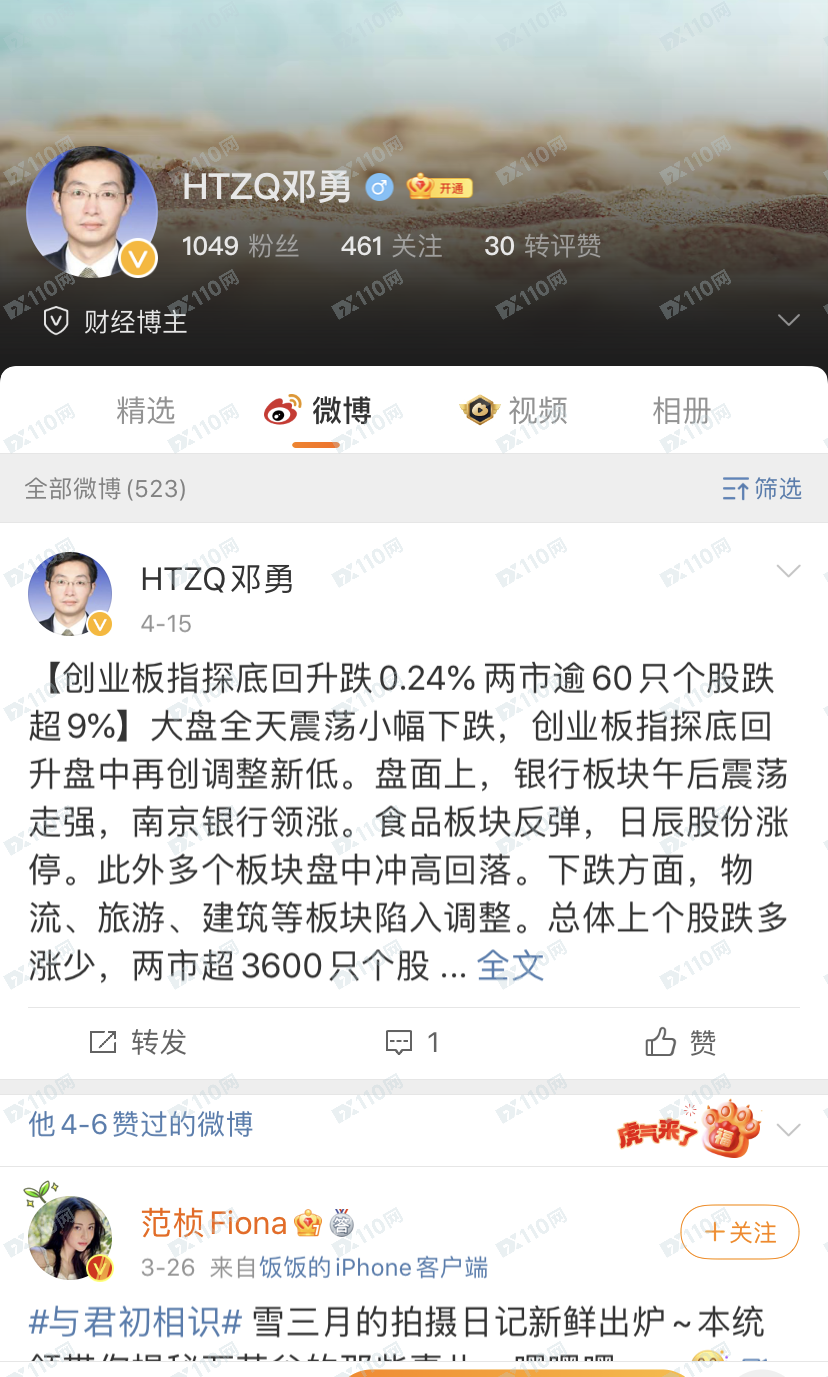Open the 相册 album tab
The height and width of the screenshot is (1377, 828).
[x=681, y=411]
